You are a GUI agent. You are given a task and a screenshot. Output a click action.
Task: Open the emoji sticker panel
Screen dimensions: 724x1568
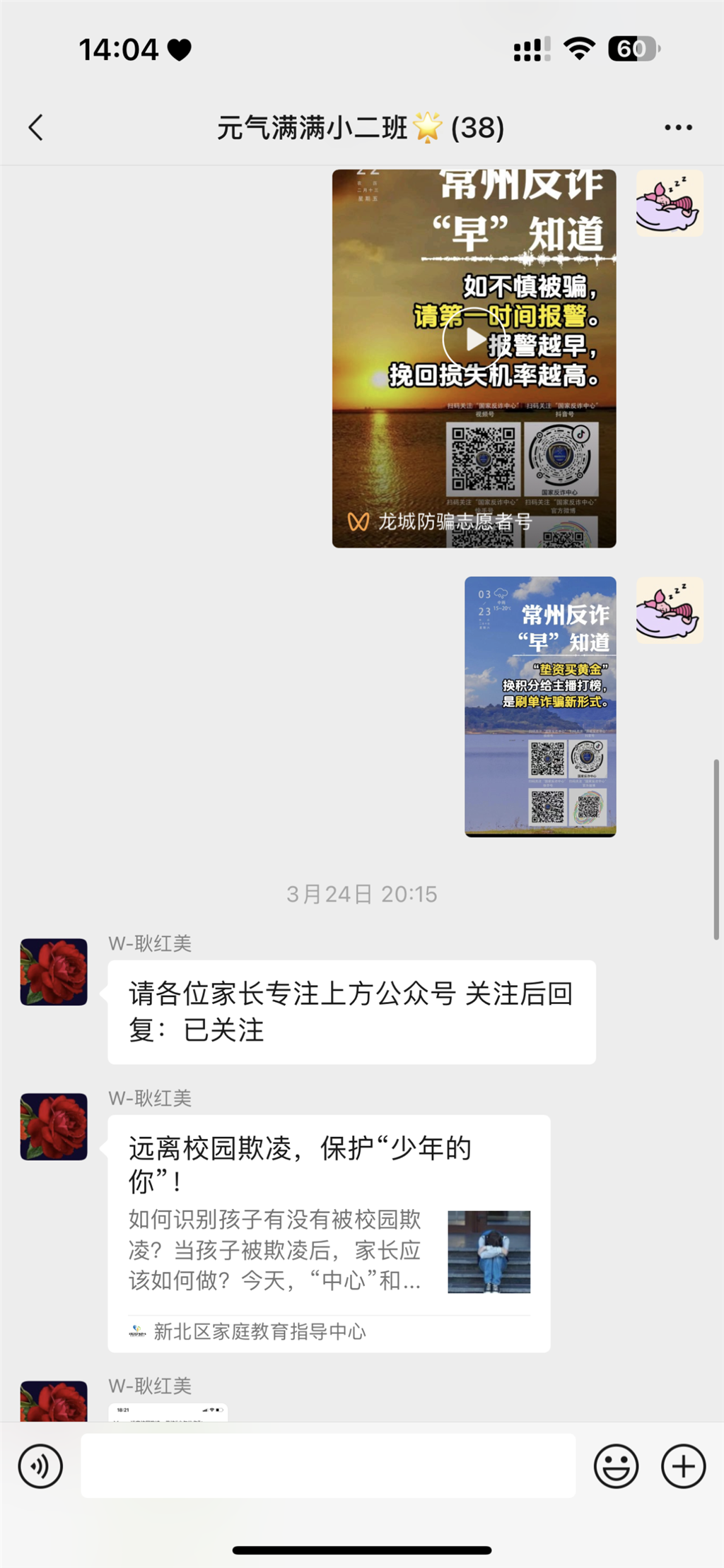pyautogui.click(x=616, y=1466)
